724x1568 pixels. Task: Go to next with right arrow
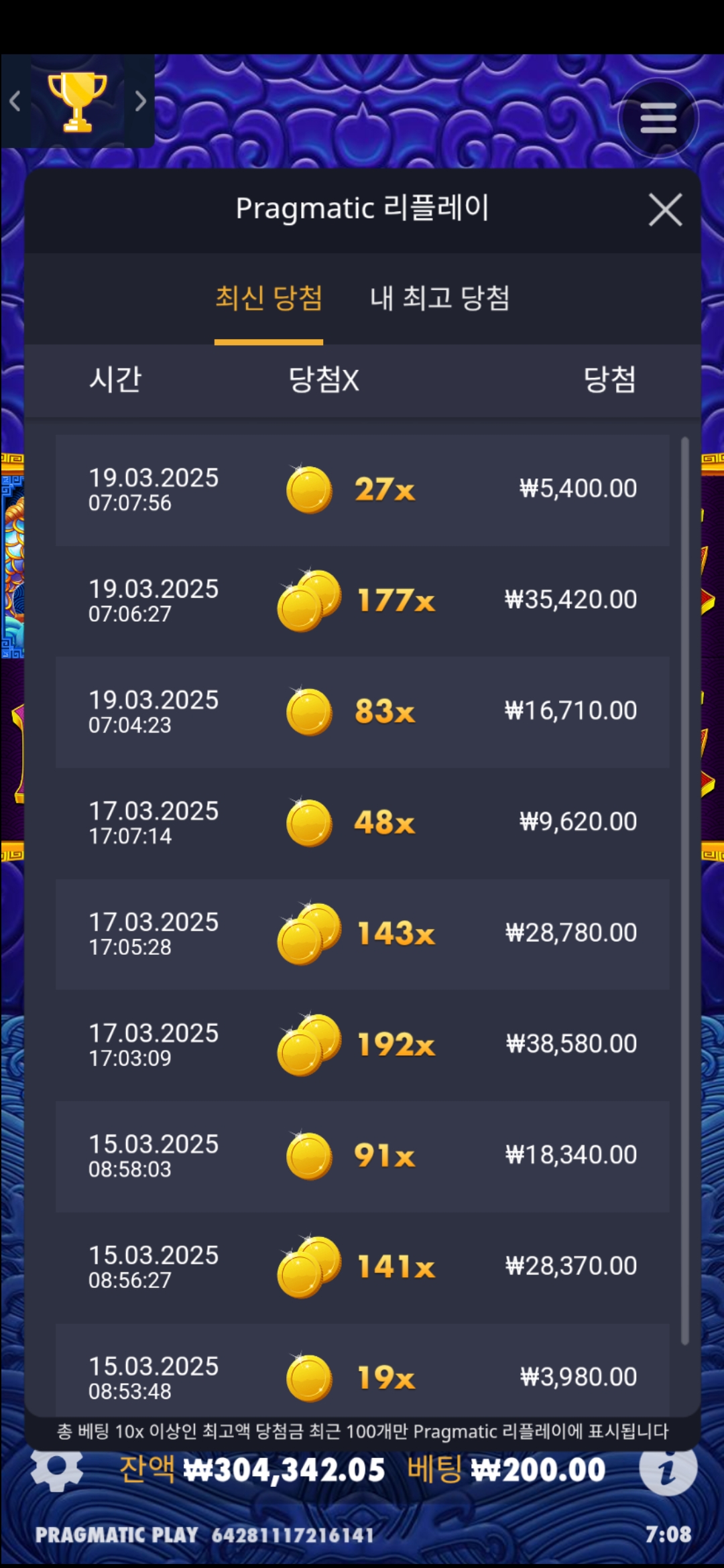(140, 101)
